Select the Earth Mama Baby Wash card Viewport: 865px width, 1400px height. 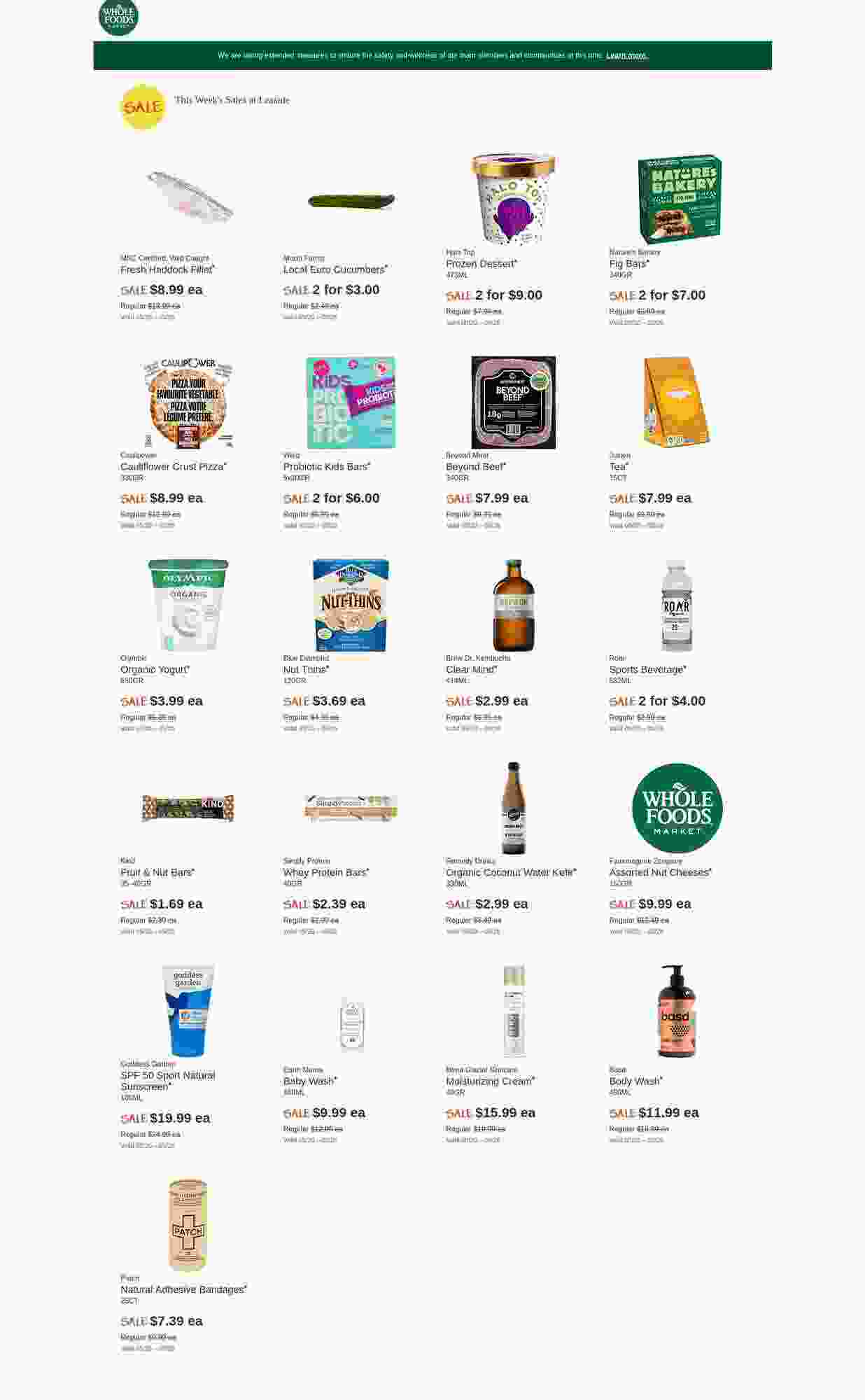coord(309,1081)
